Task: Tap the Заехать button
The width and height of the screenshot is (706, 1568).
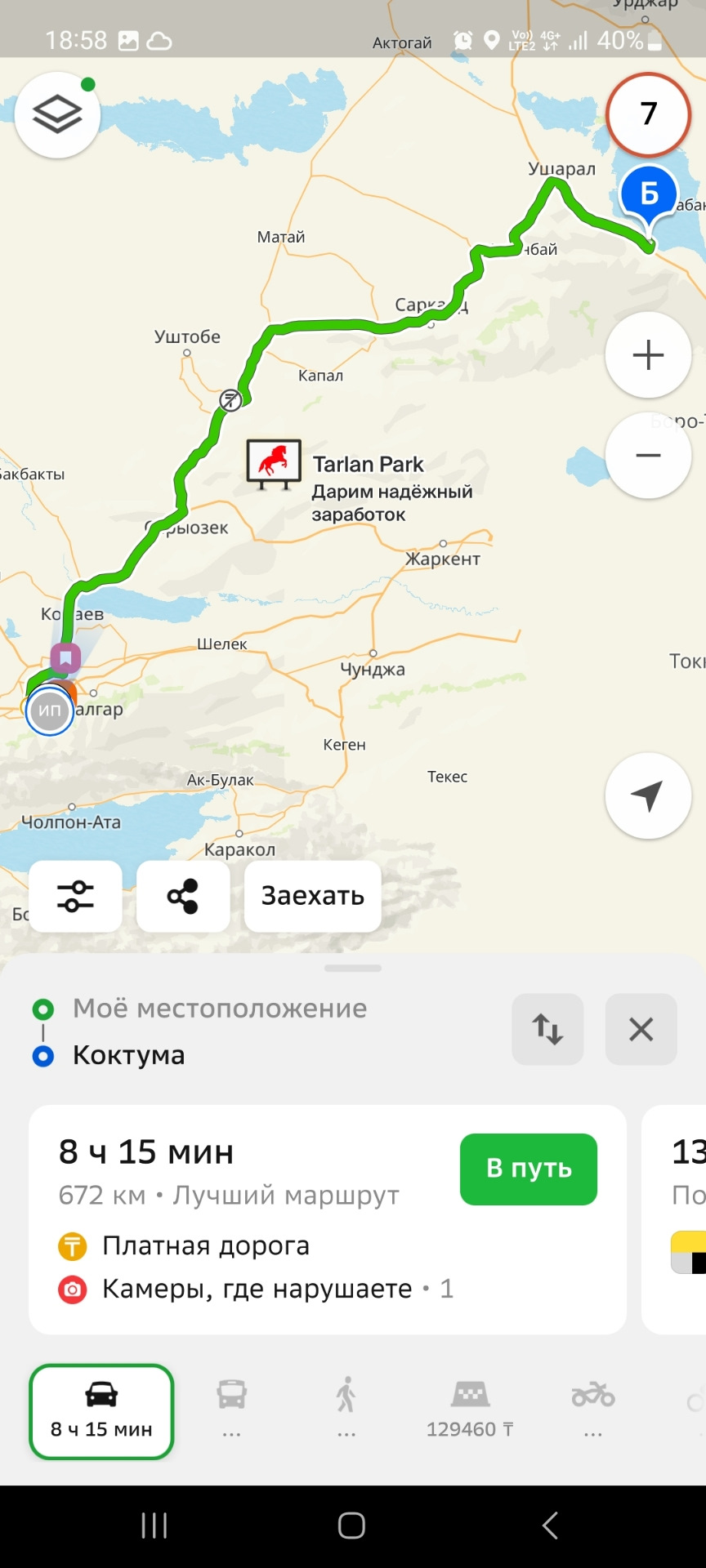Action: tap(313, 896)
